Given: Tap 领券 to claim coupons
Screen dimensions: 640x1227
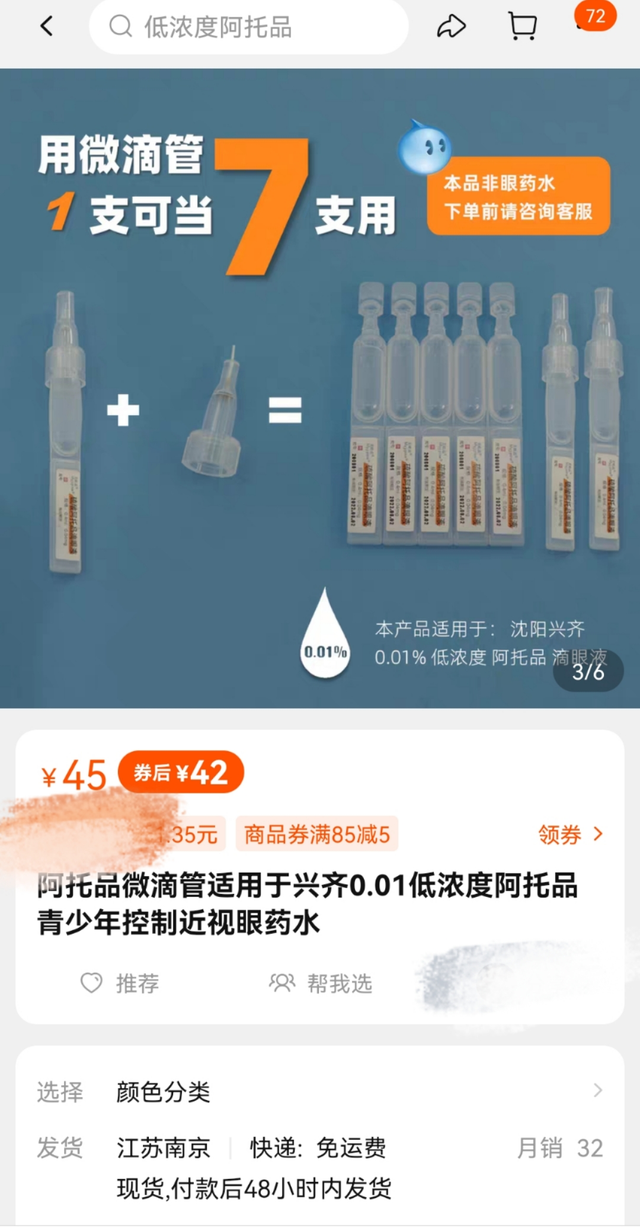Looking at the screenshot, I should coord(571,834).
